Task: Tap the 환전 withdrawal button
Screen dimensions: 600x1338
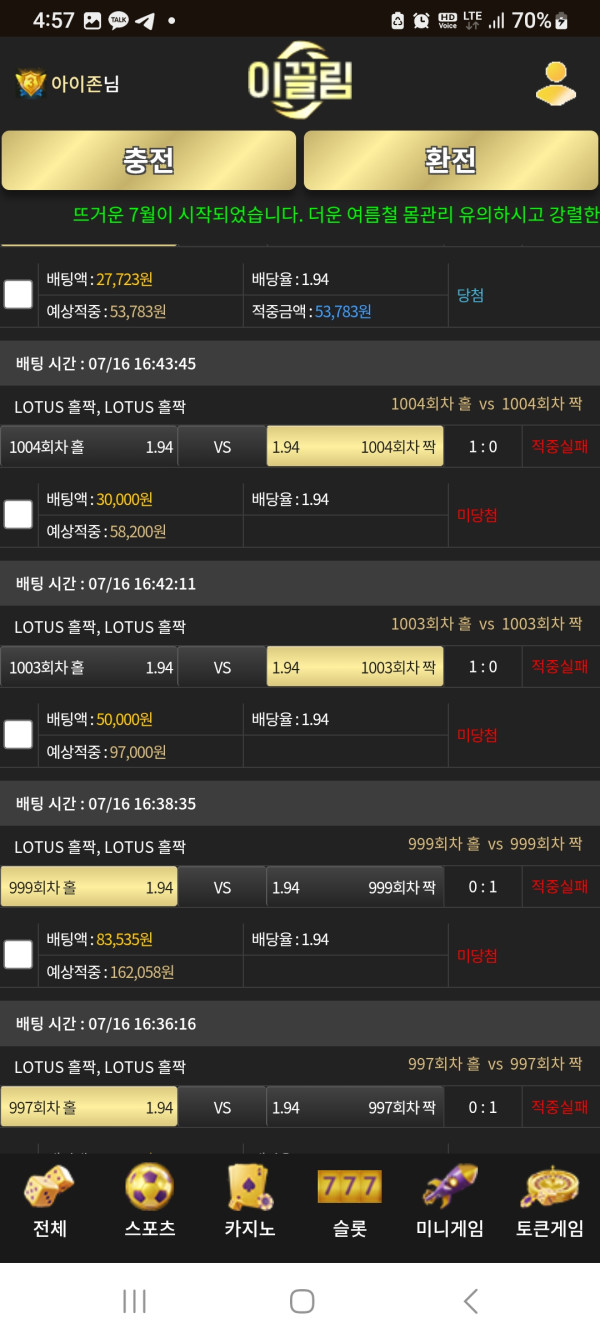Action: [451, 160]
